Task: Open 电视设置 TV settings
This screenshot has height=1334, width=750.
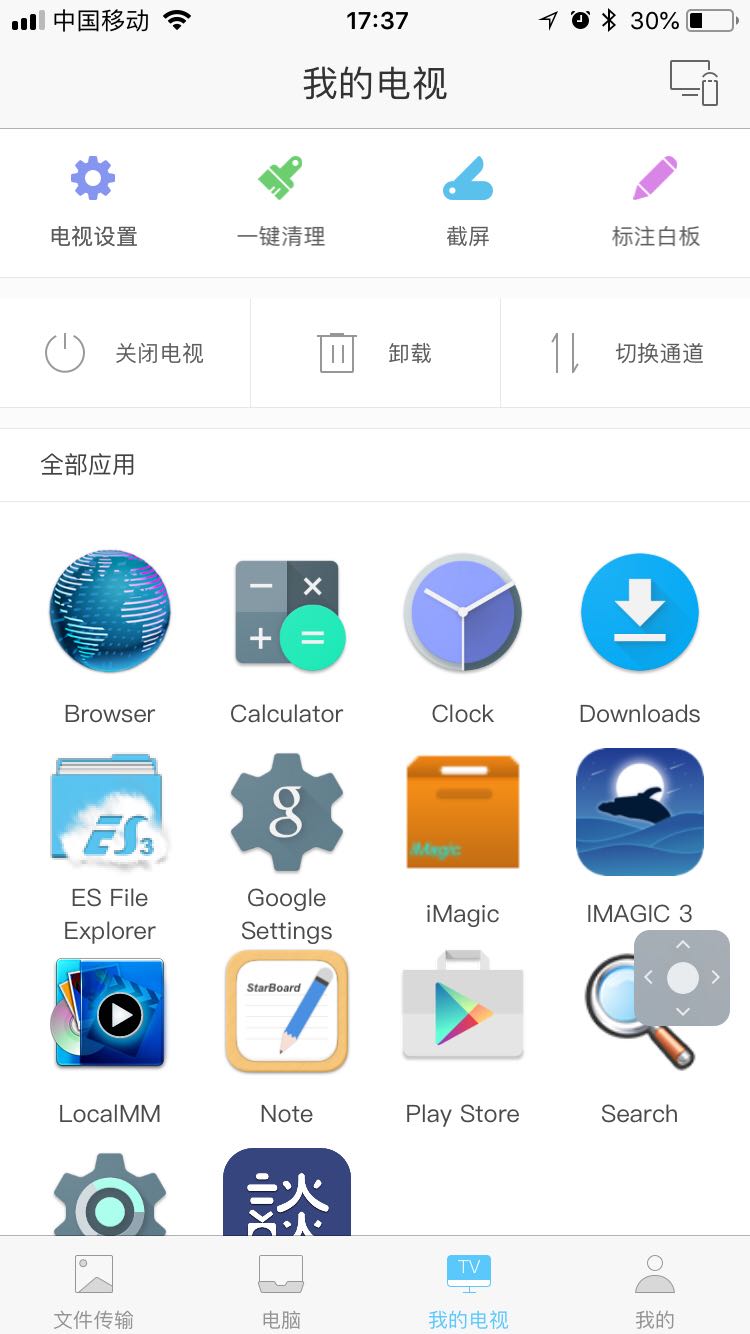Action: 93,200
